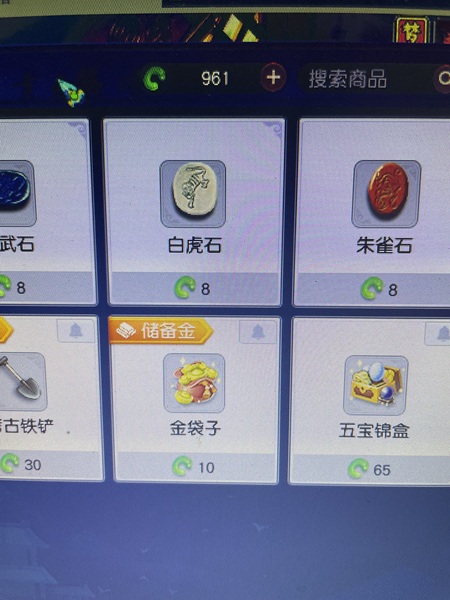Tap the bell icon on 五宝锦盒 card
450x600 pixels.
click(x=439, y=333)
